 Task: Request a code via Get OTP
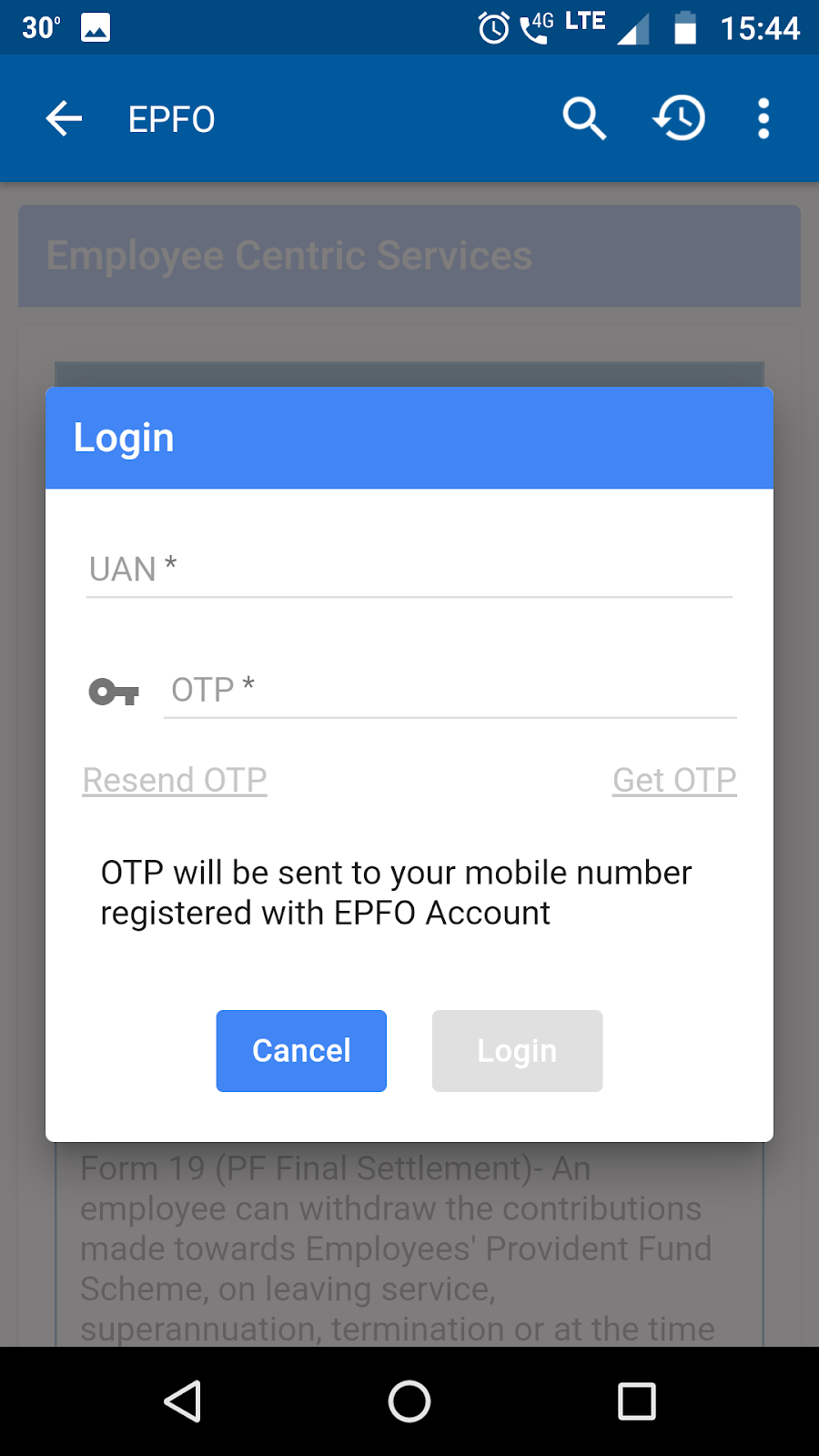pos(673,780)
